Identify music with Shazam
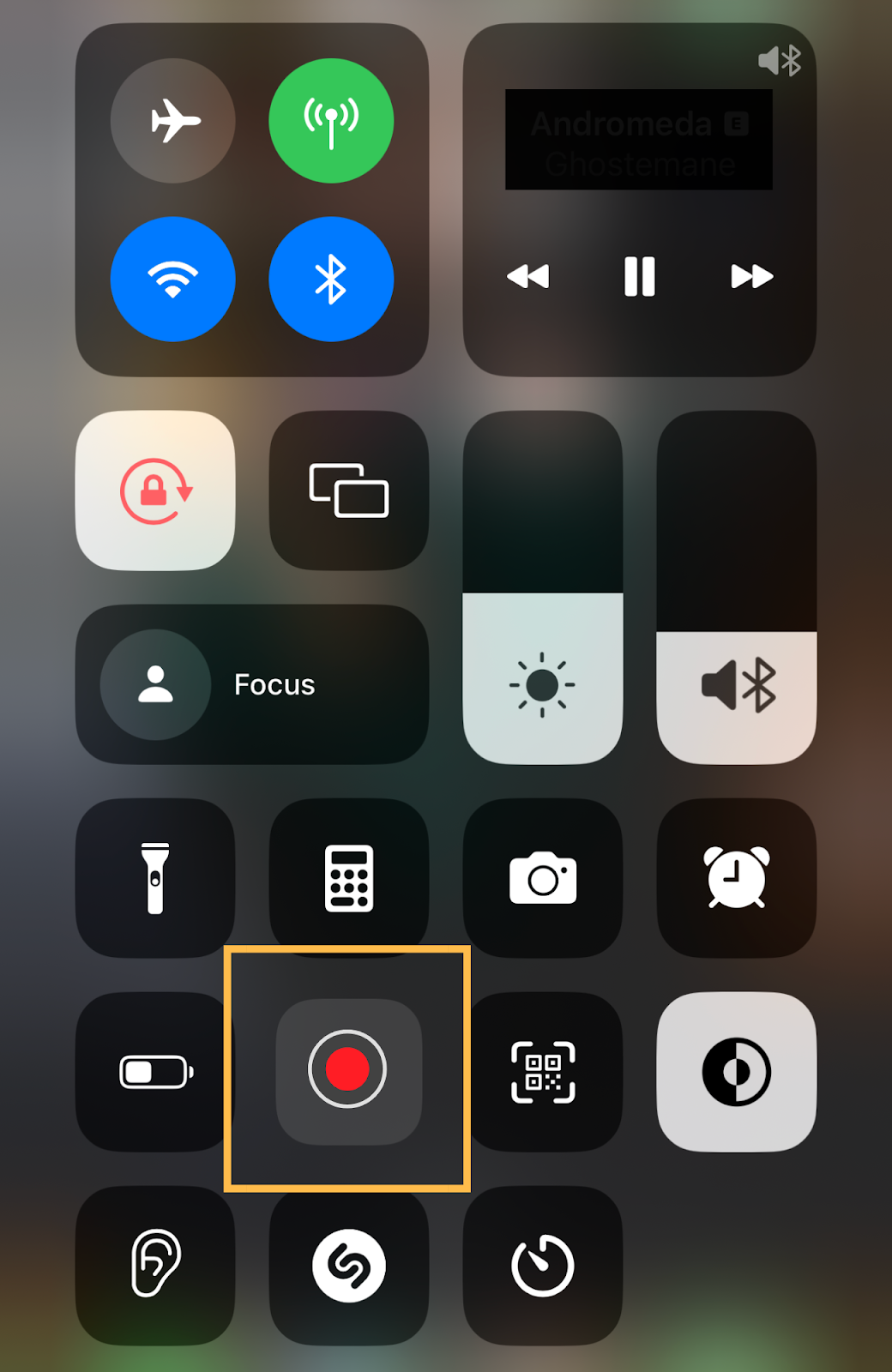892x1372 pixels. (349, 1266)
